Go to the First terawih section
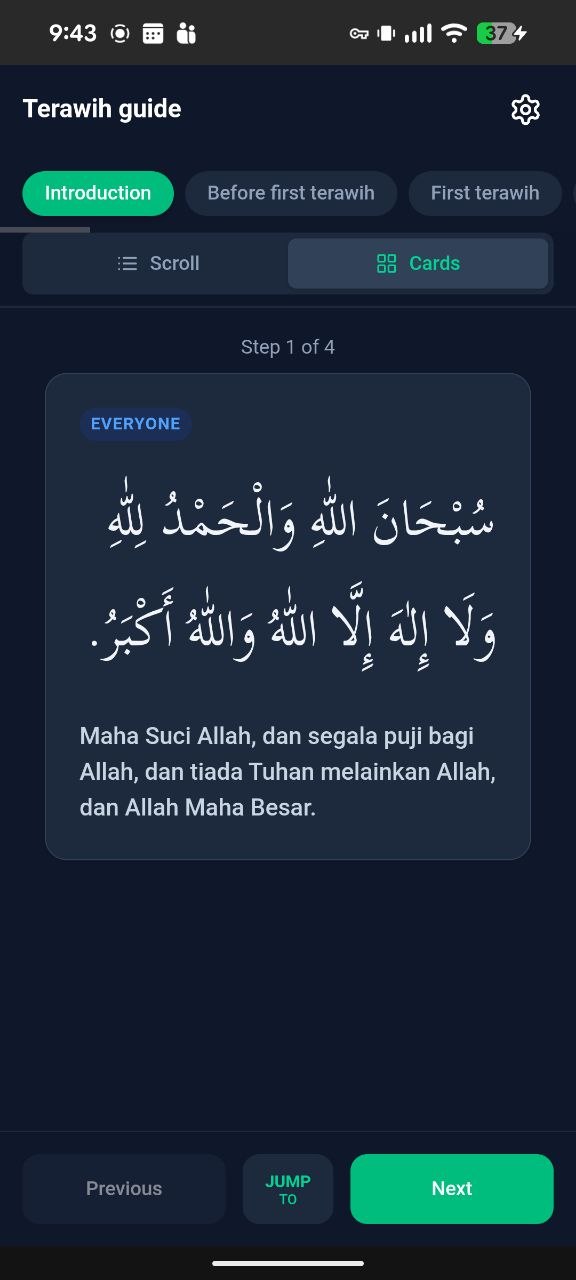 pyautogui.click(x=485, y=193)
